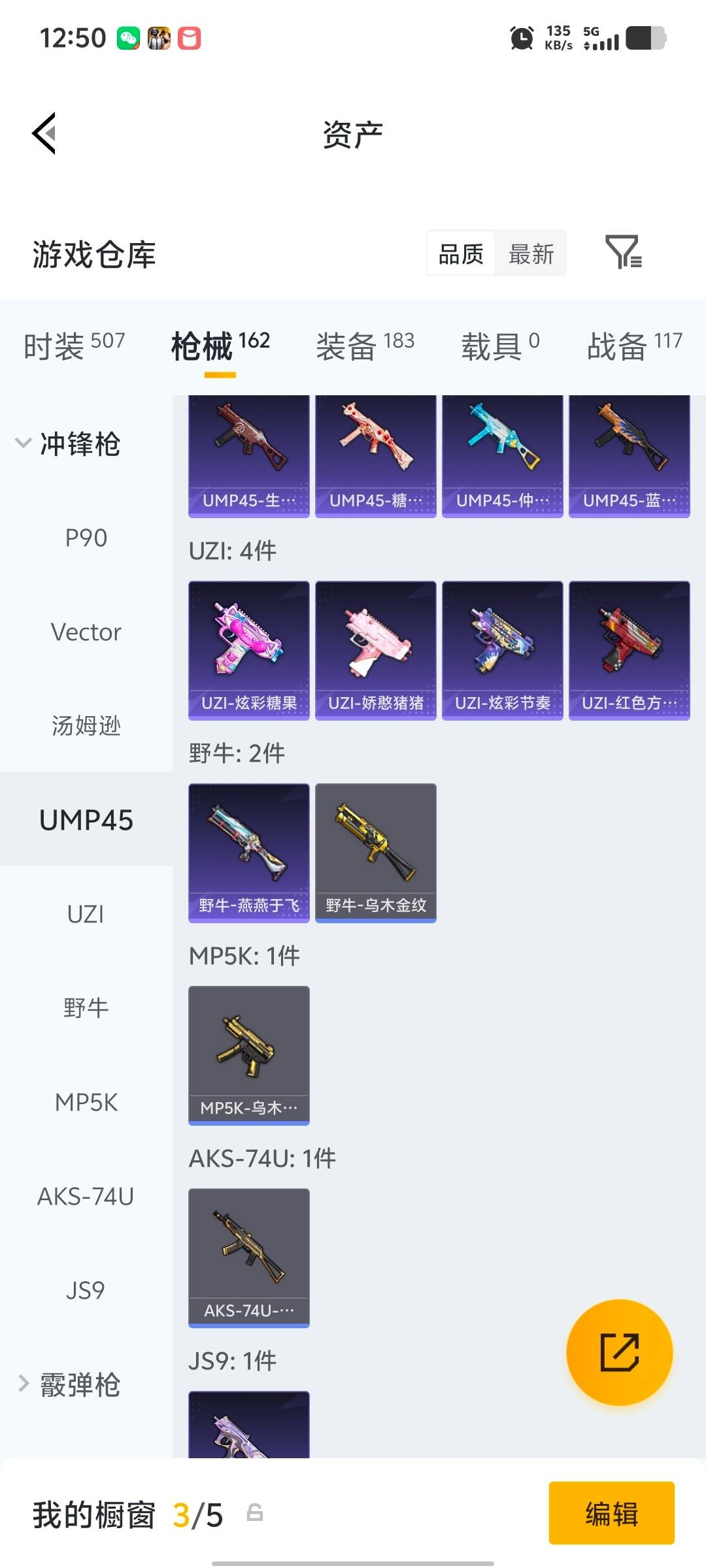706x1568 pixels.
Task: Select Vector in the weapon sidebar
Action: point(86,632)
